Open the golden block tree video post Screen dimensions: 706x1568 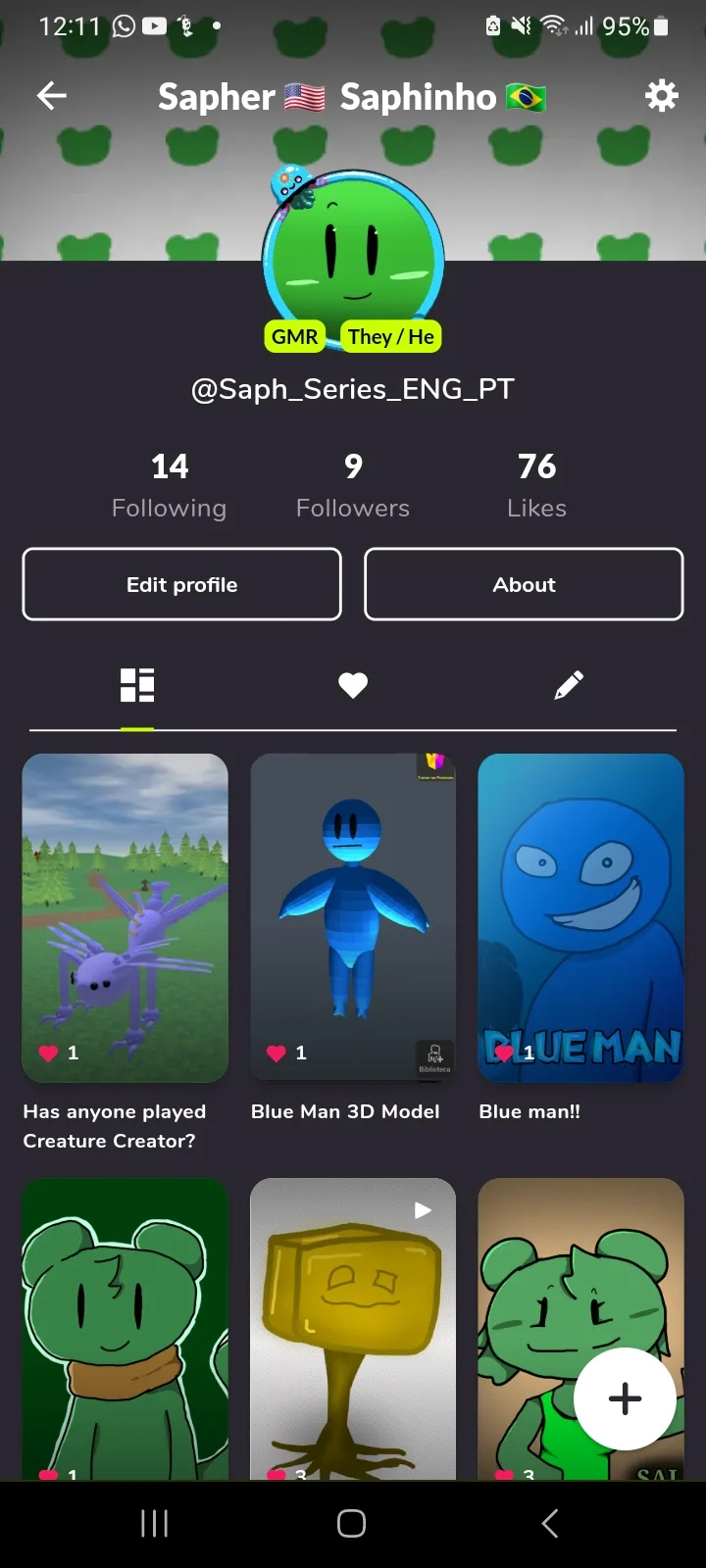pyautogui.click(x=353, y=1329)
